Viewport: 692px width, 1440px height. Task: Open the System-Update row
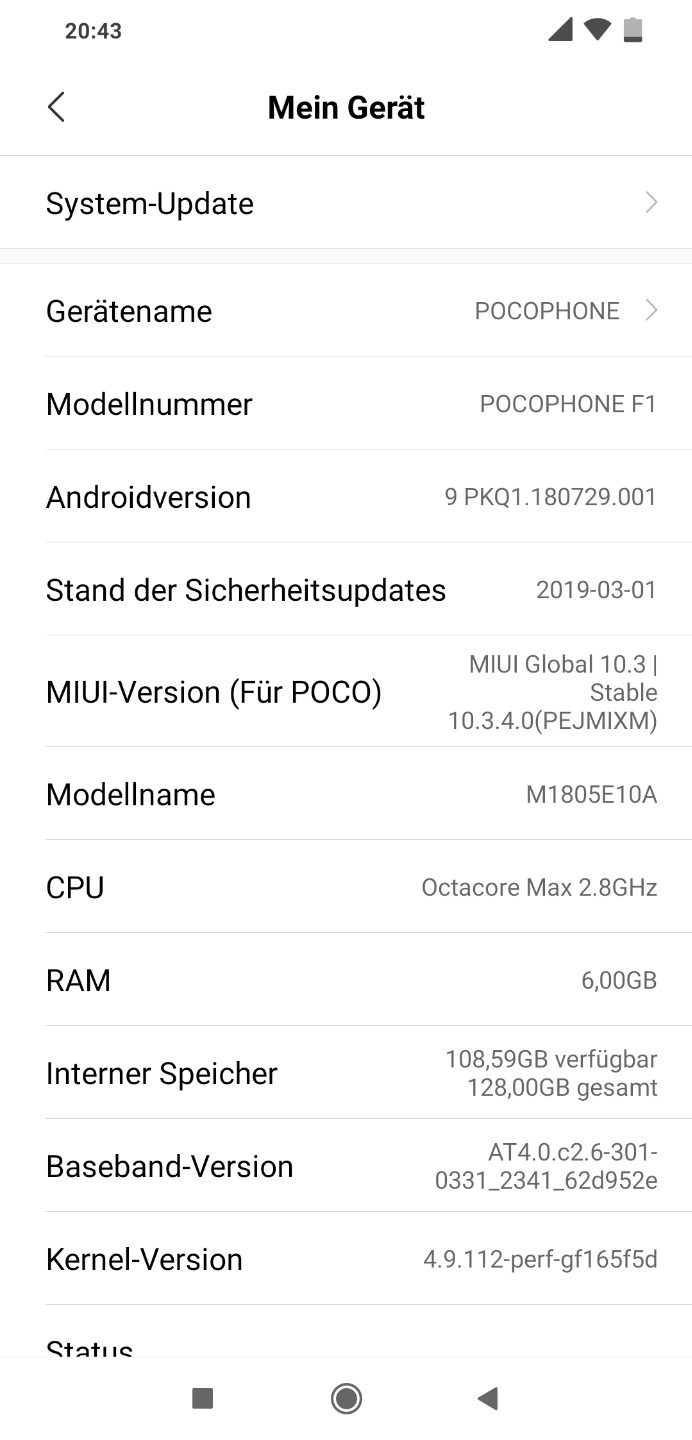346,203
